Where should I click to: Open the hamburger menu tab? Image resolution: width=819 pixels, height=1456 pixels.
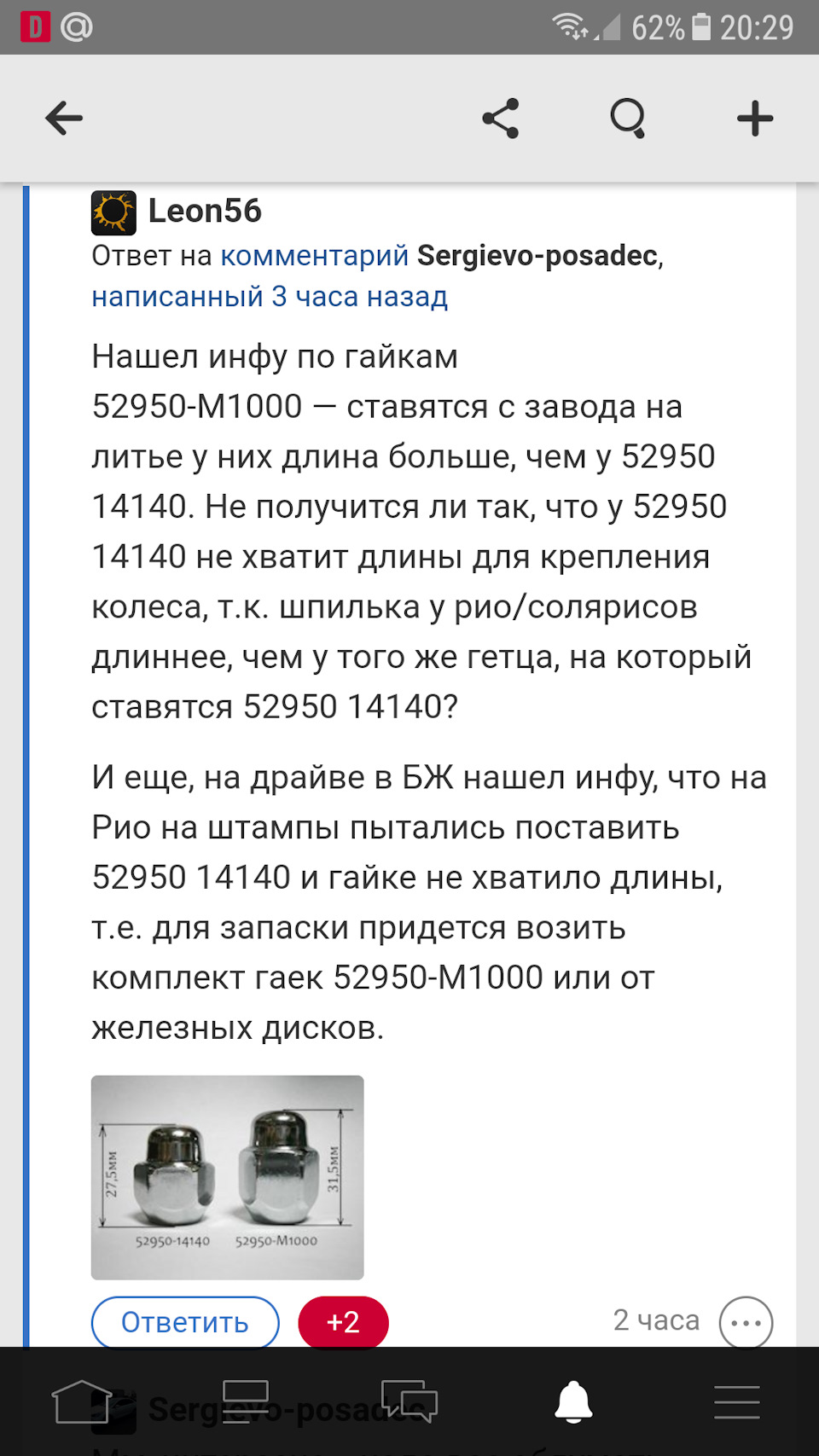pyautogui.click(x=737, y=1401)
